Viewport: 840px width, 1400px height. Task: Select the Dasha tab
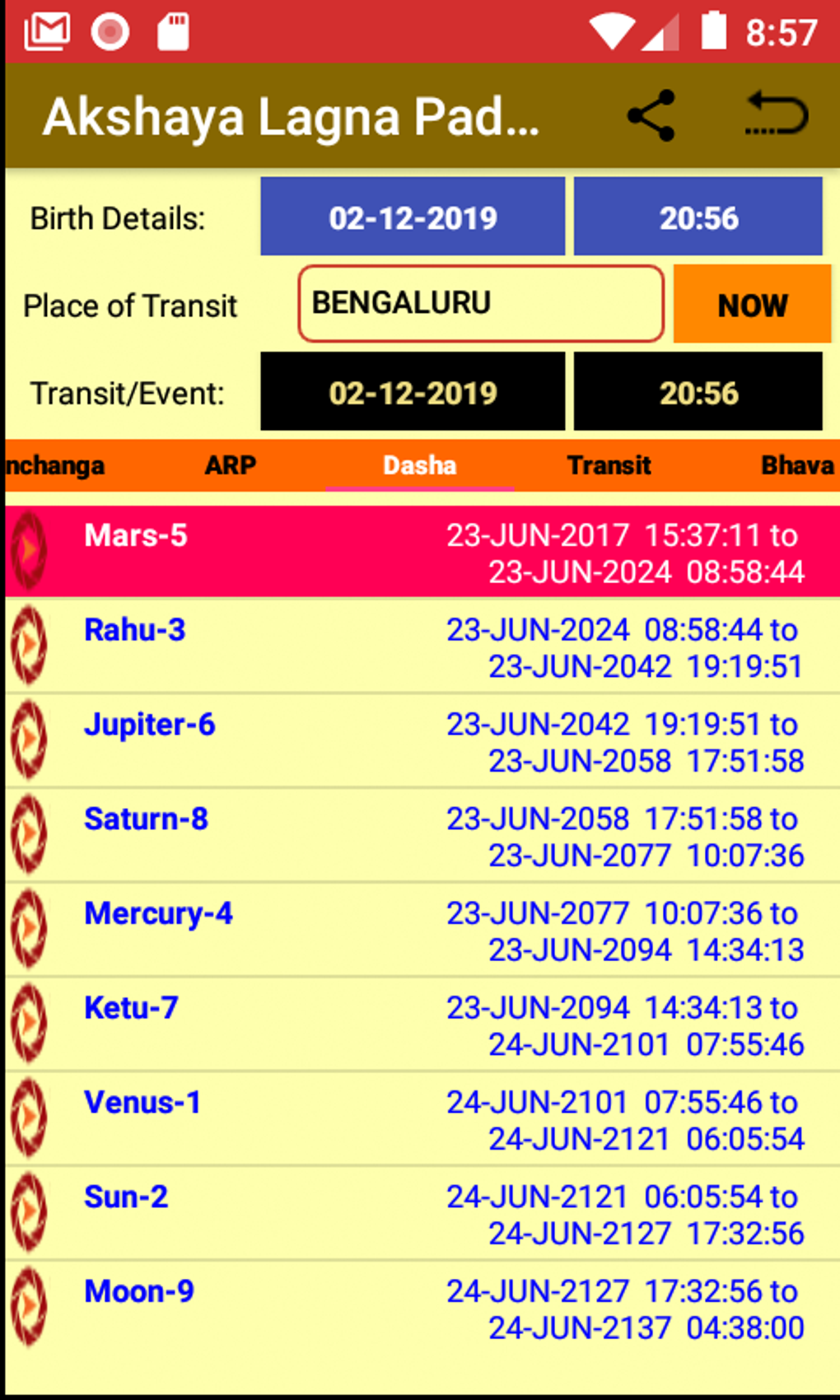(x=420, y=465)
